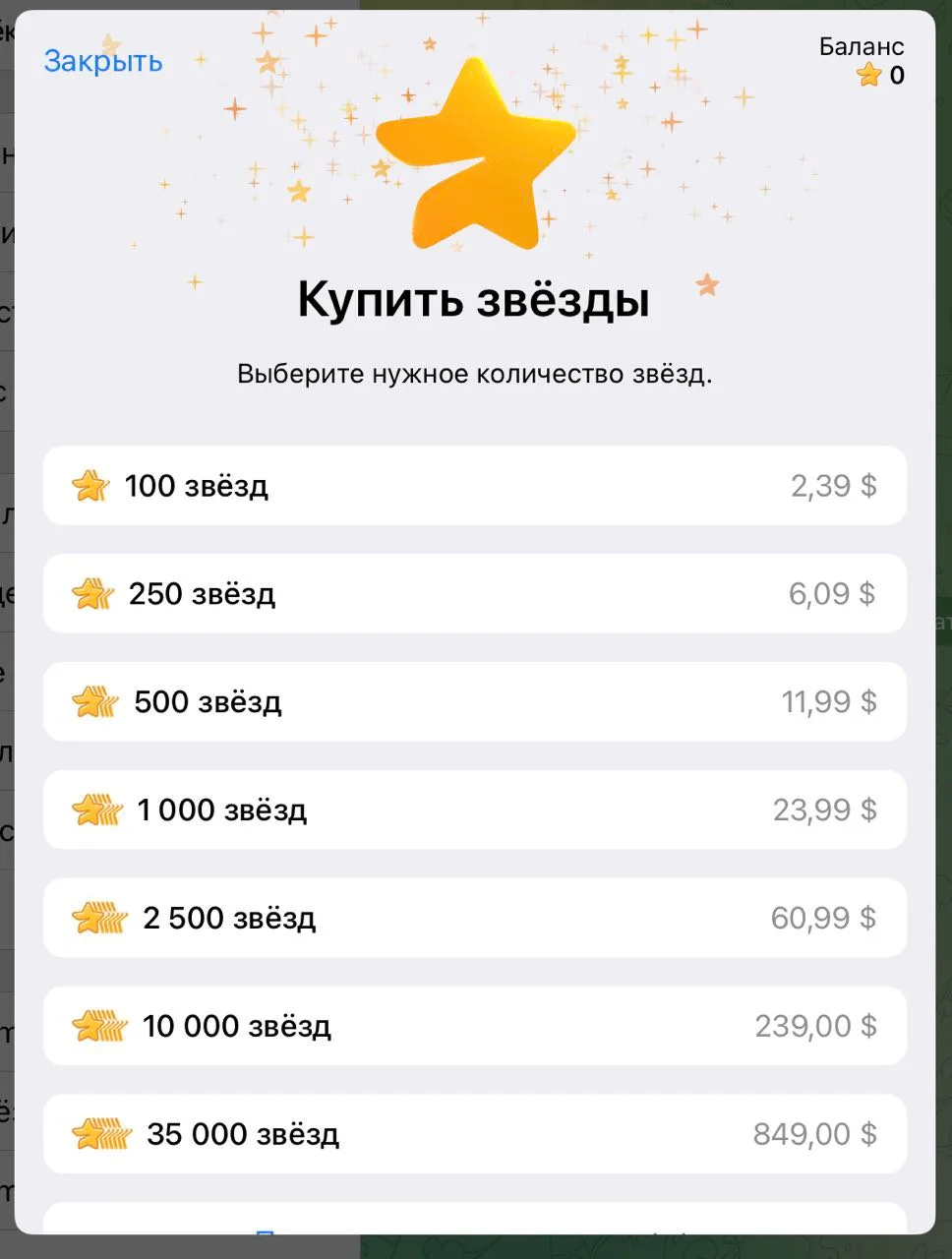Tap Закрыть to close the stars dialog
Image resolution: width=952 pixels, height=1259 pixels.
click(103, 61)
